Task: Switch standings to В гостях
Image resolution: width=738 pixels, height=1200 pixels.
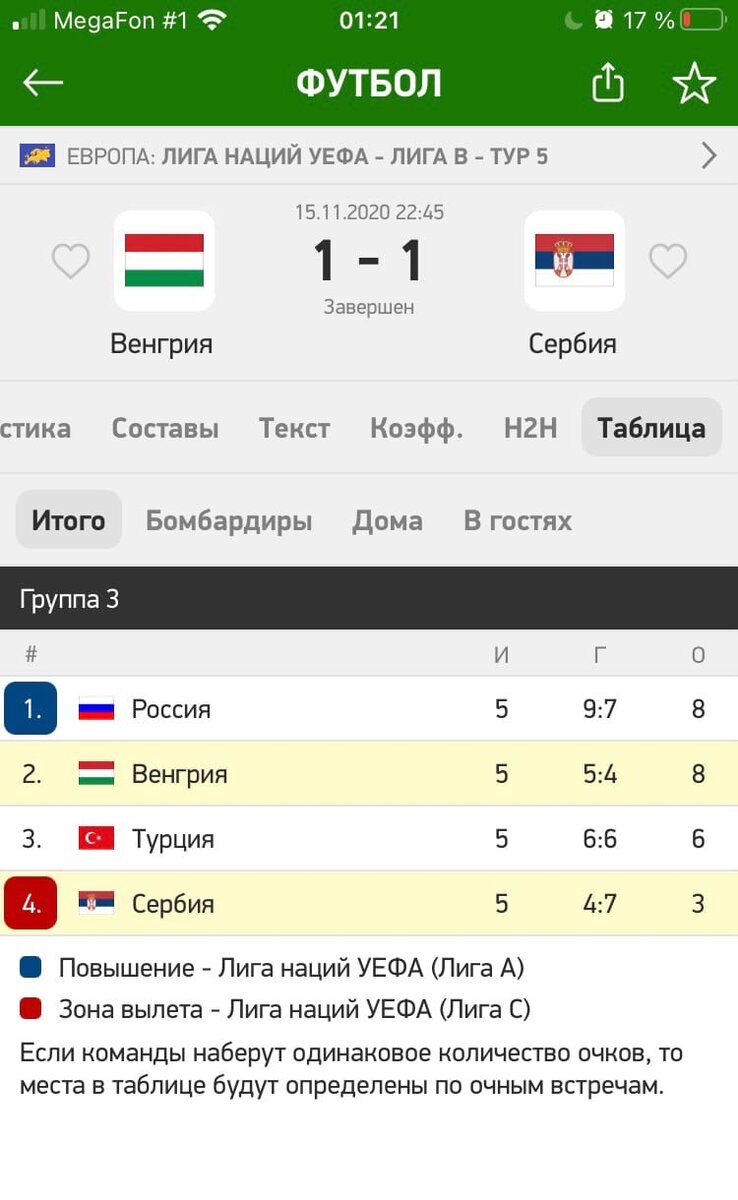Action: point(518,521)
